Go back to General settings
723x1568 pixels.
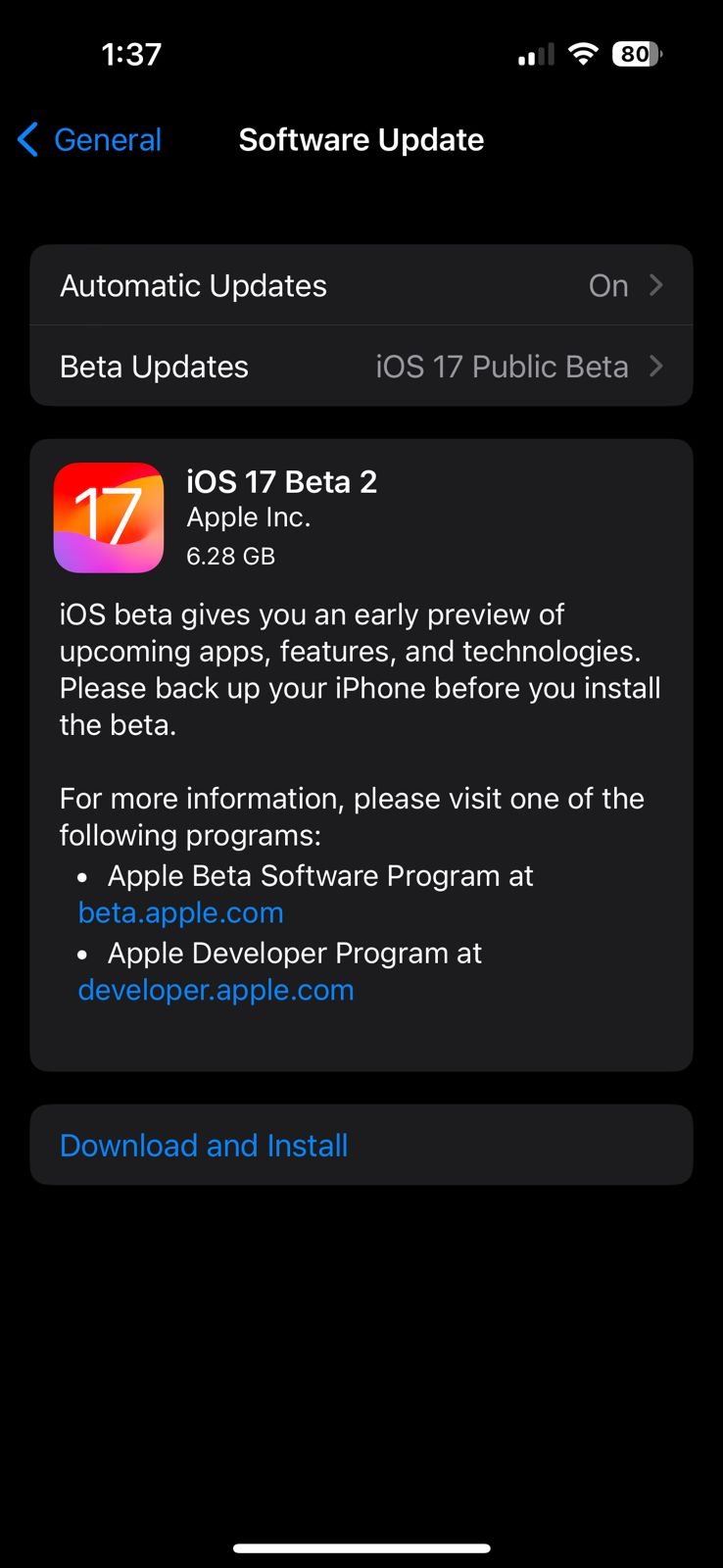[90, 140]
